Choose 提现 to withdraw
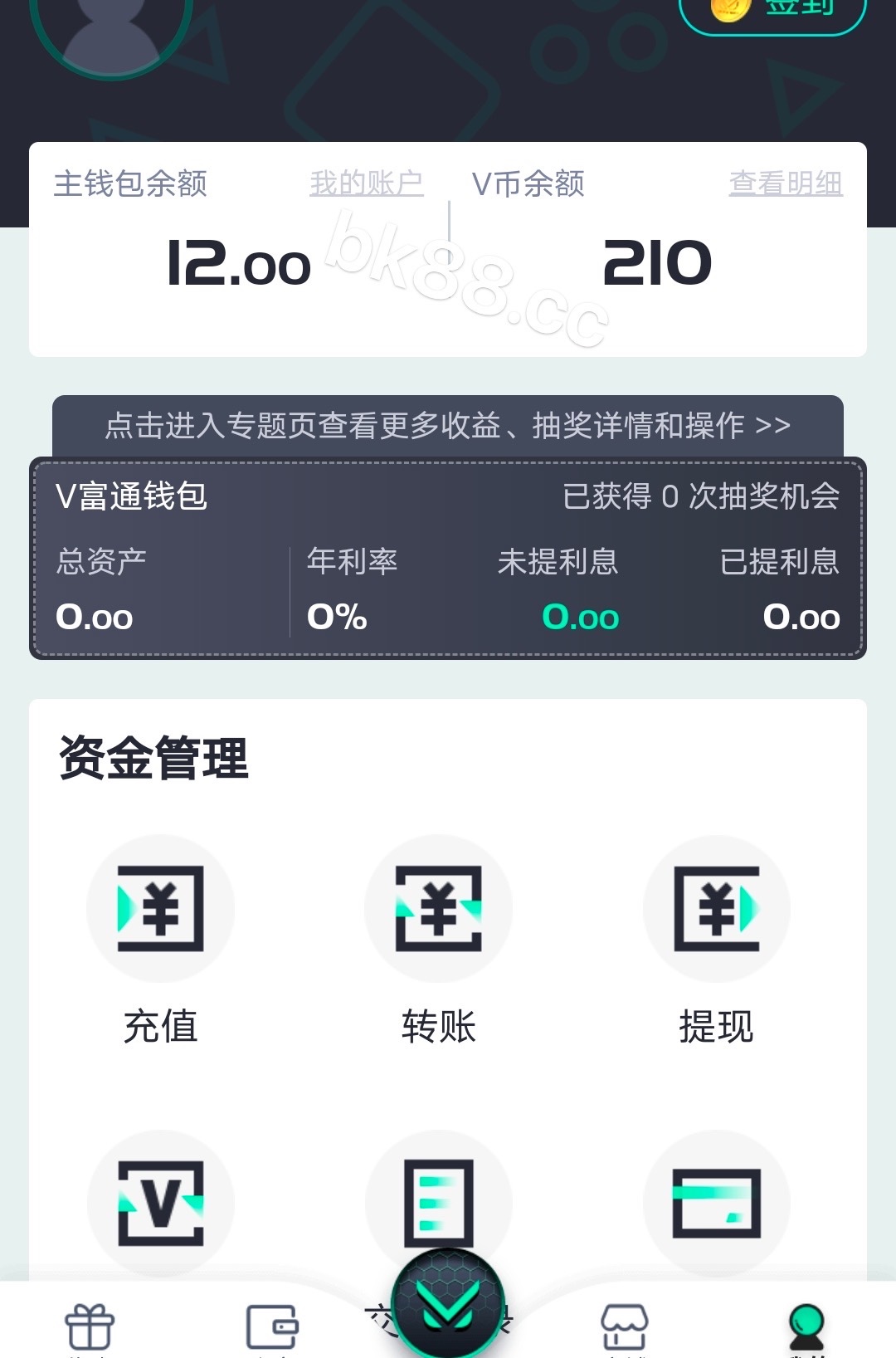896x1358 pixels. [x=717, y=938]
